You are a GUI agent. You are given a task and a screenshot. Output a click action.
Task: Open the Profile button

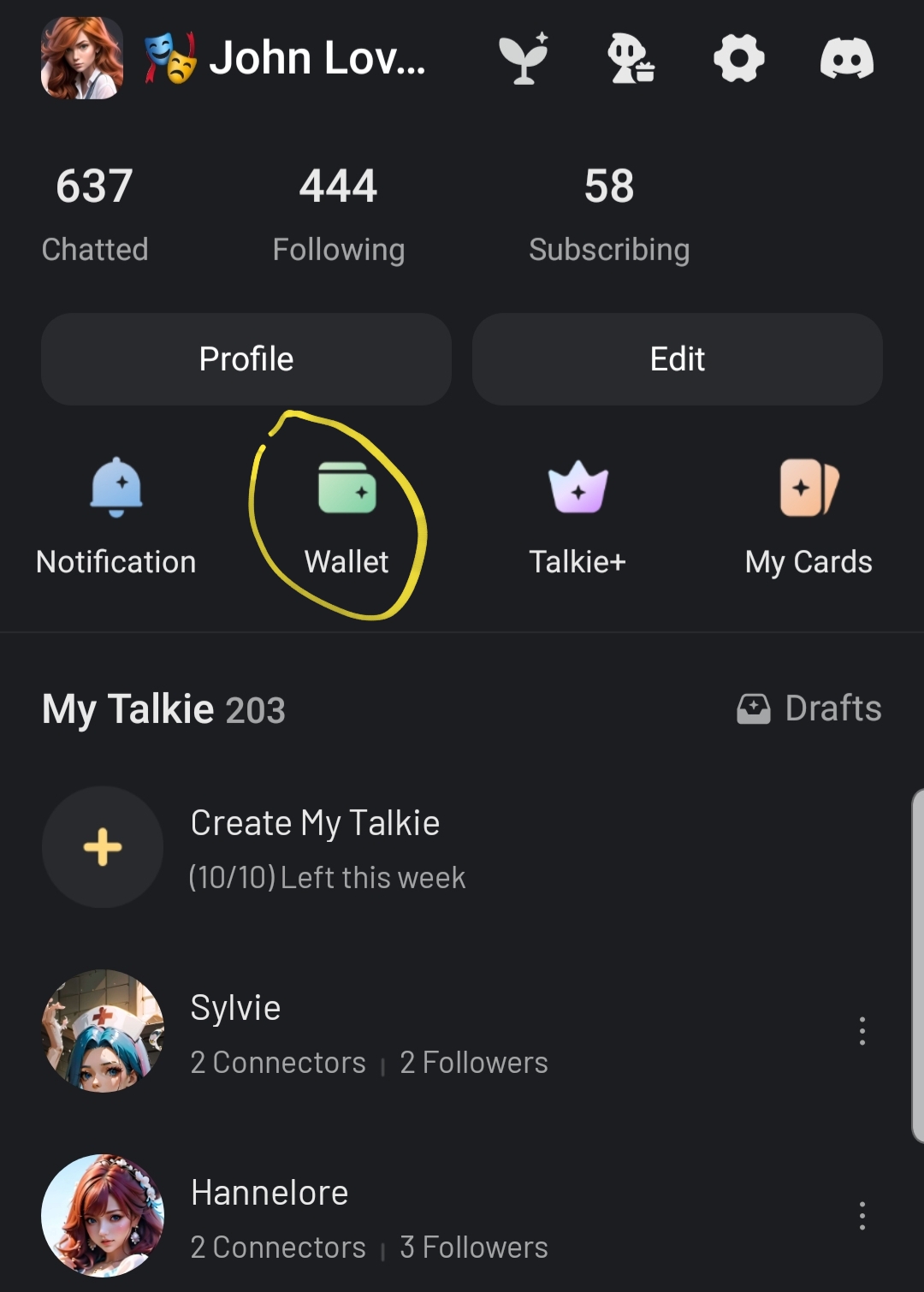(x=246, y=359)
